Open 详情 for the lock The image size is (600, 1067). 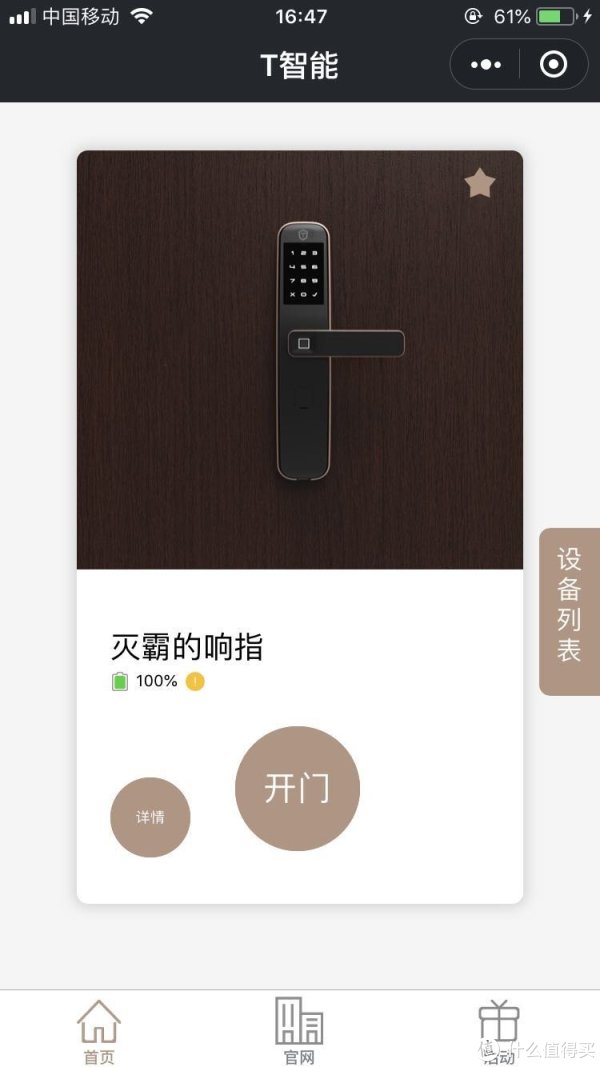(x=150, y=817)
